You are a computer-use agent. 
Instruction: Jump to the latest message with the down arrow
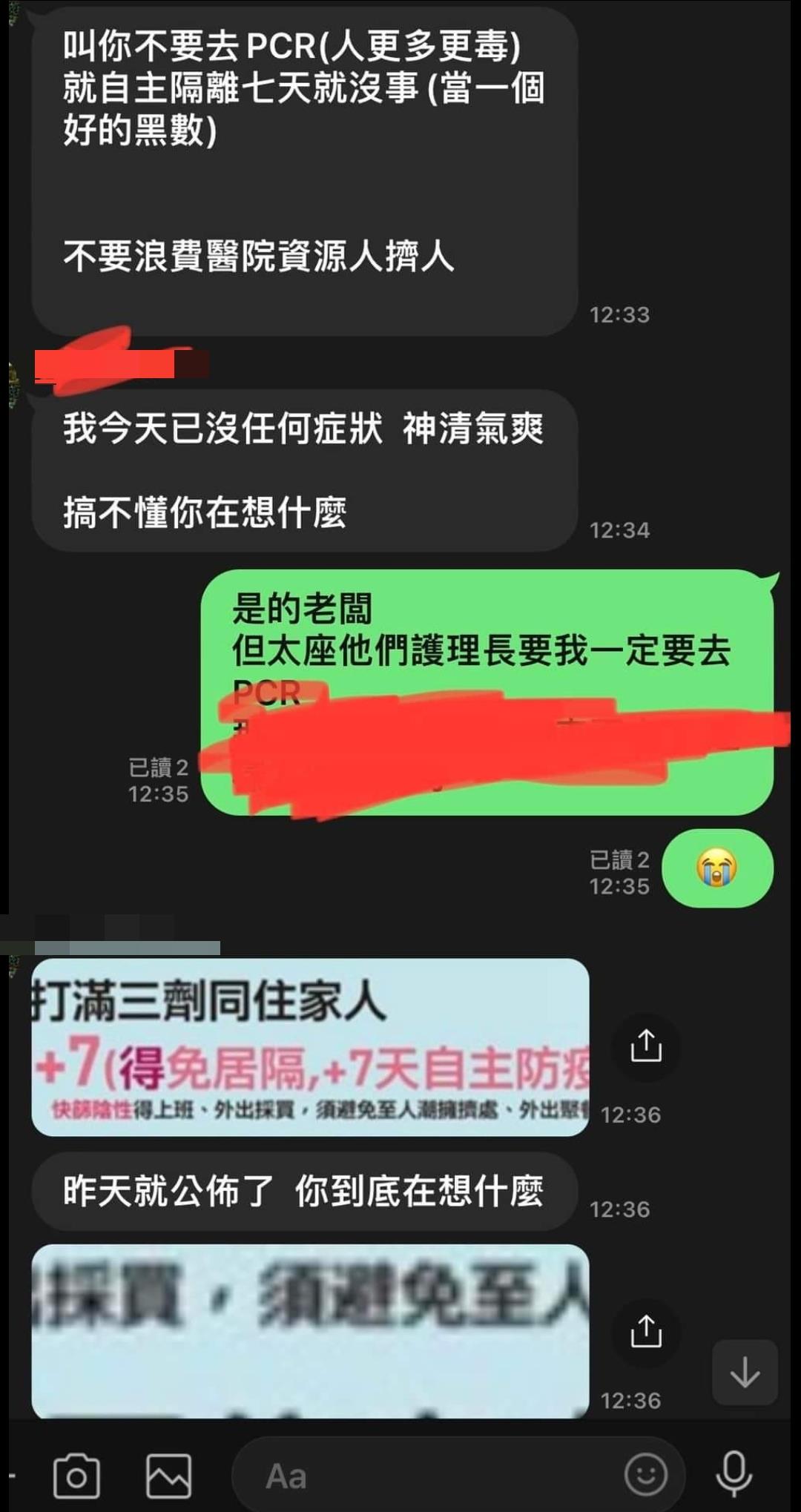coord(745,1373)
